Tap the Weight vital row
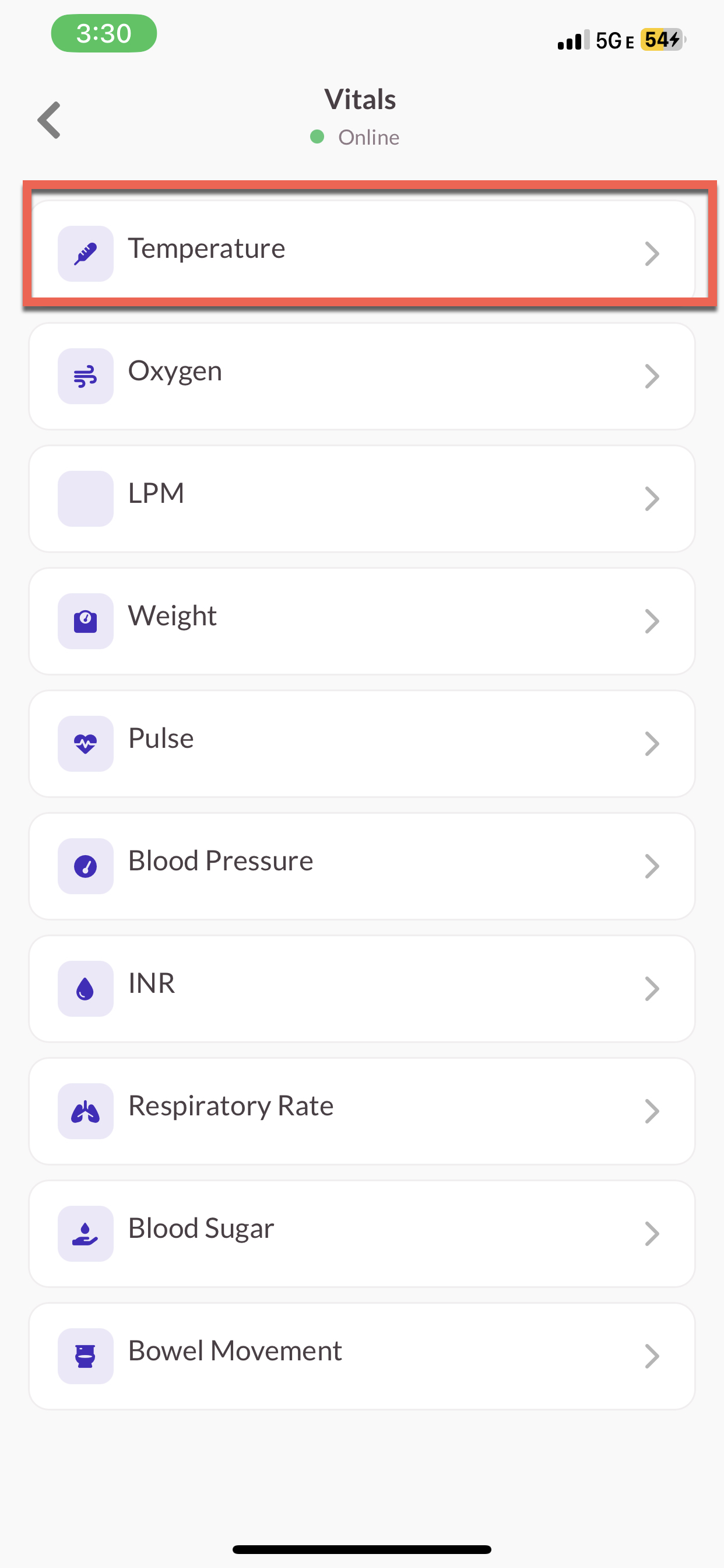This screenshot has height=1568, width=724. (x=361, y=621)
